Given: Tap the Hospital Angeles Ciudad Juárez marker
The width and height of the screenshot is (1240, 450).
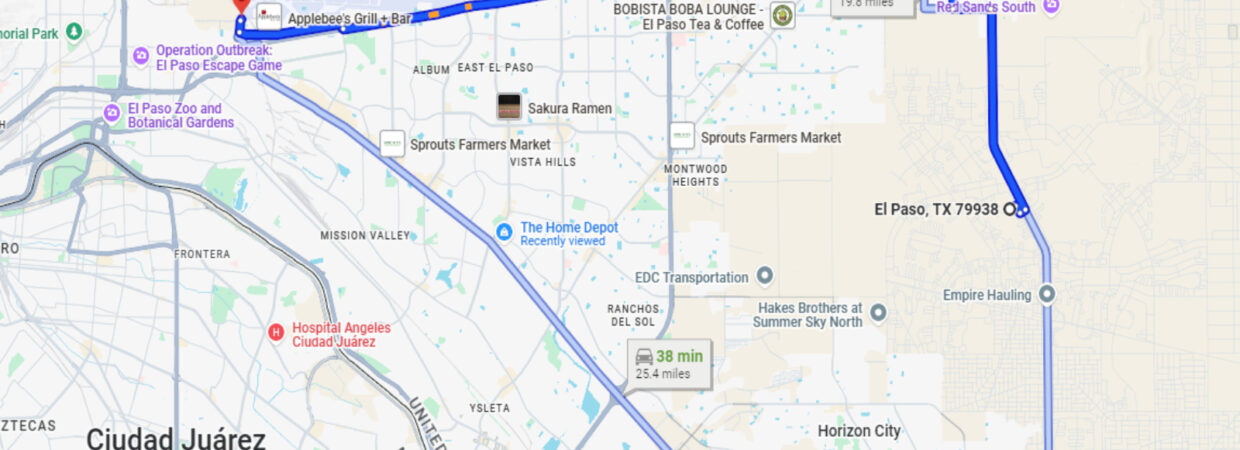Looking at the screenshot, I should (276, 332).
